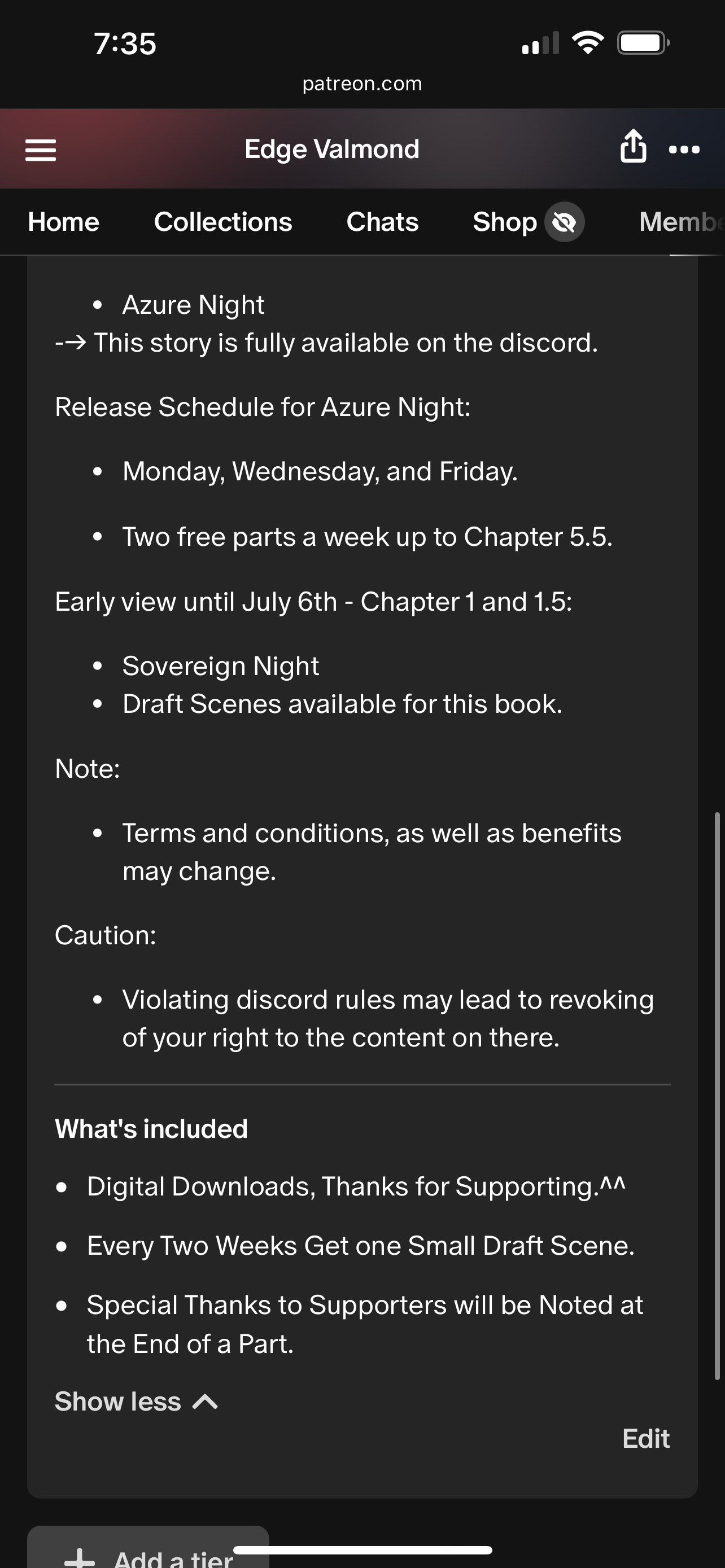Open the three-dot overflow menu
725x1568 pixels.
coord(684,150)
